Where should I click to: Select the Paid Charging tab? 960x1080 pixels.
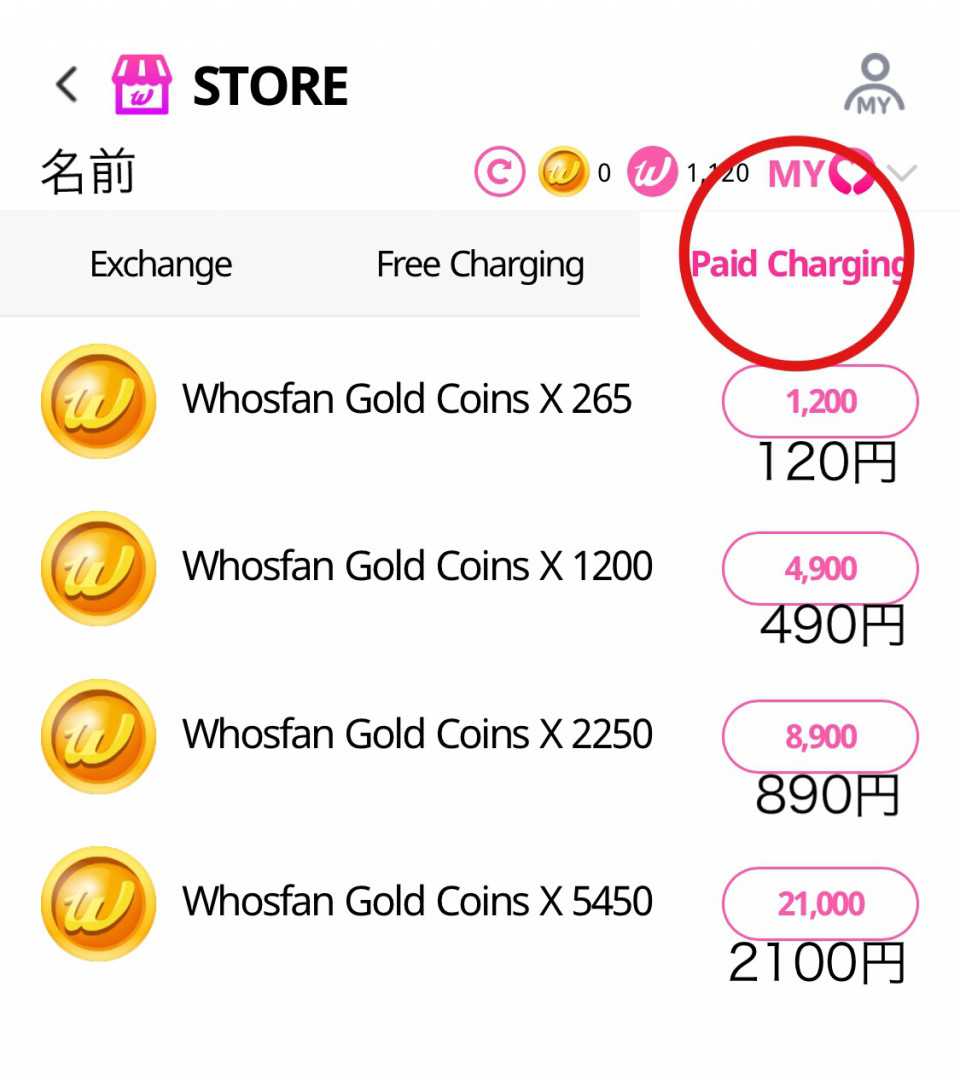click(x=798, y=265)
